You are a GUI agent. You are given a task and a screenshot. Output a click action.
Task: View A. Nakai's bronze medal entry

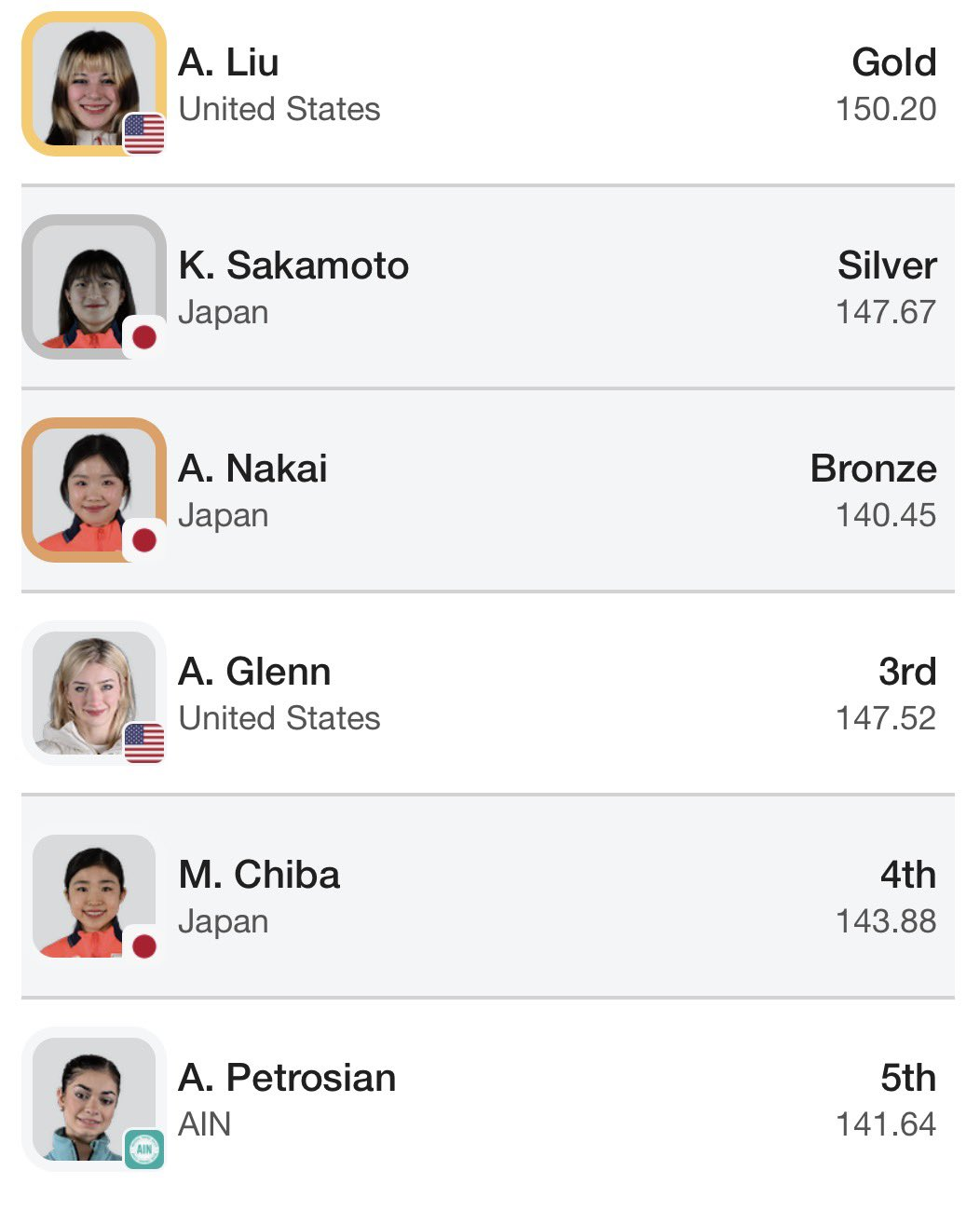point(488,491)
